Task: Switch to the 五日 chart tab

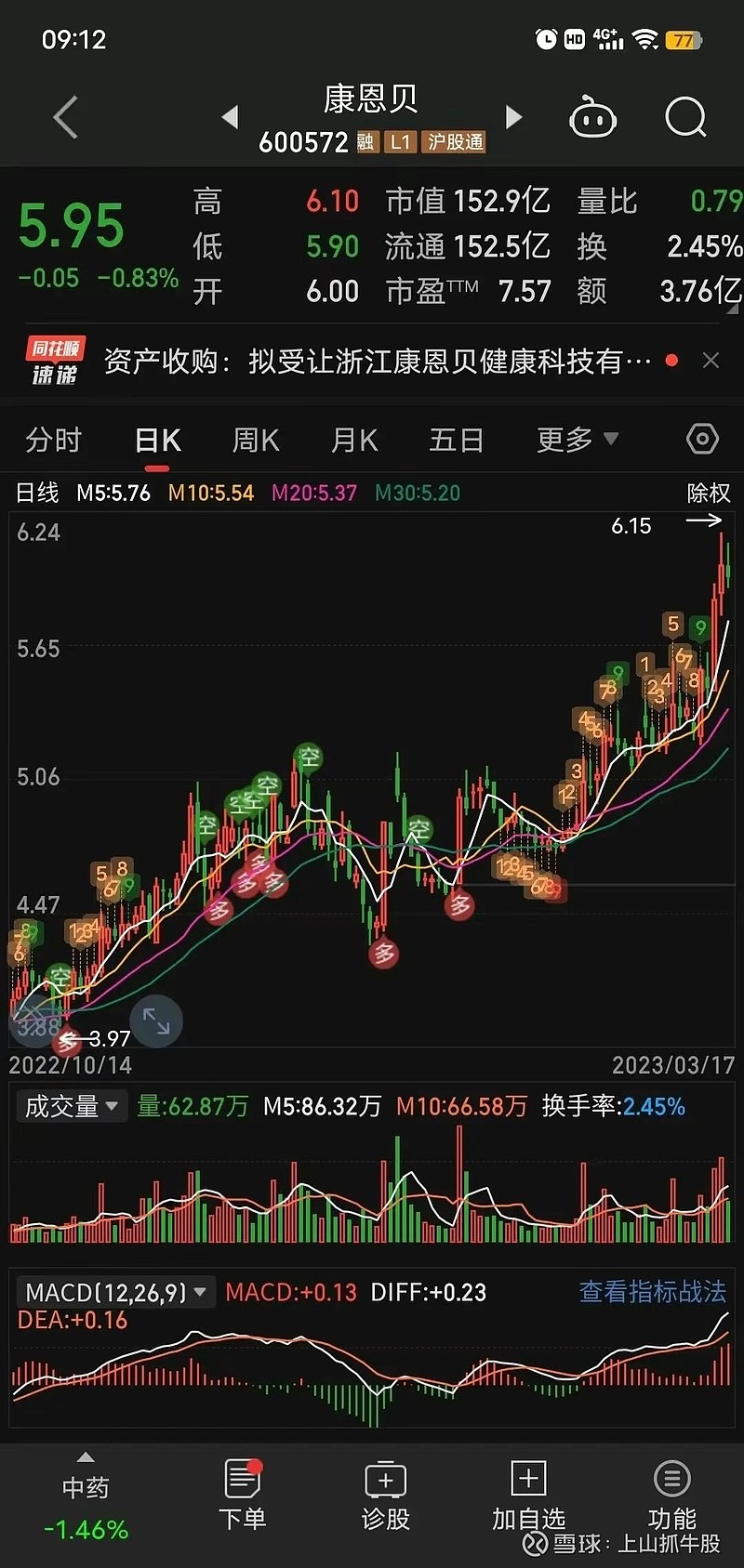Action: tap(456, 440)
